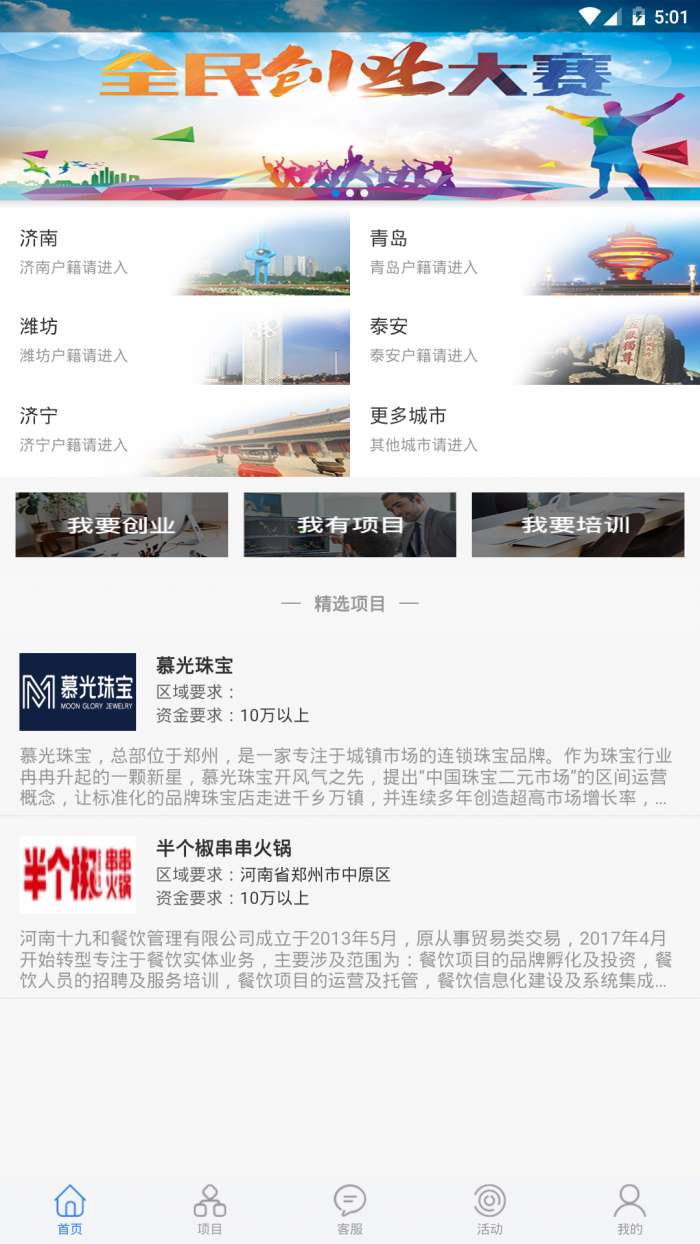Tap the 我有项目 button
The height and width of the screenshot is (1244, 700).
350,525
